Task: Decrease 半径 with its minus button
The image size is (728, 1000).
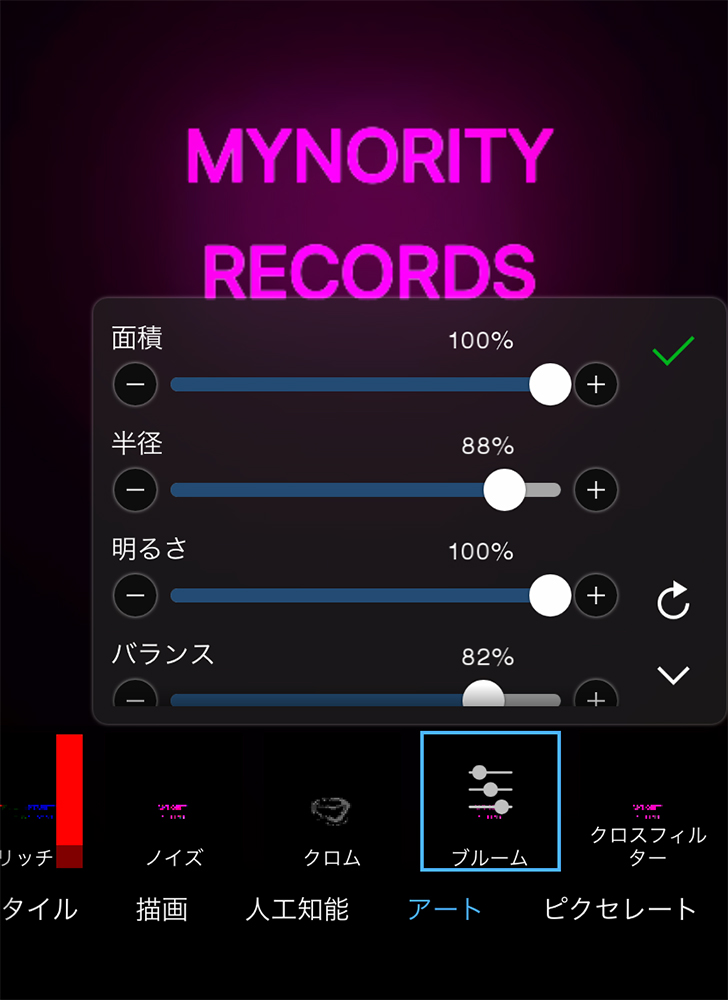Action: click(135, 490)
